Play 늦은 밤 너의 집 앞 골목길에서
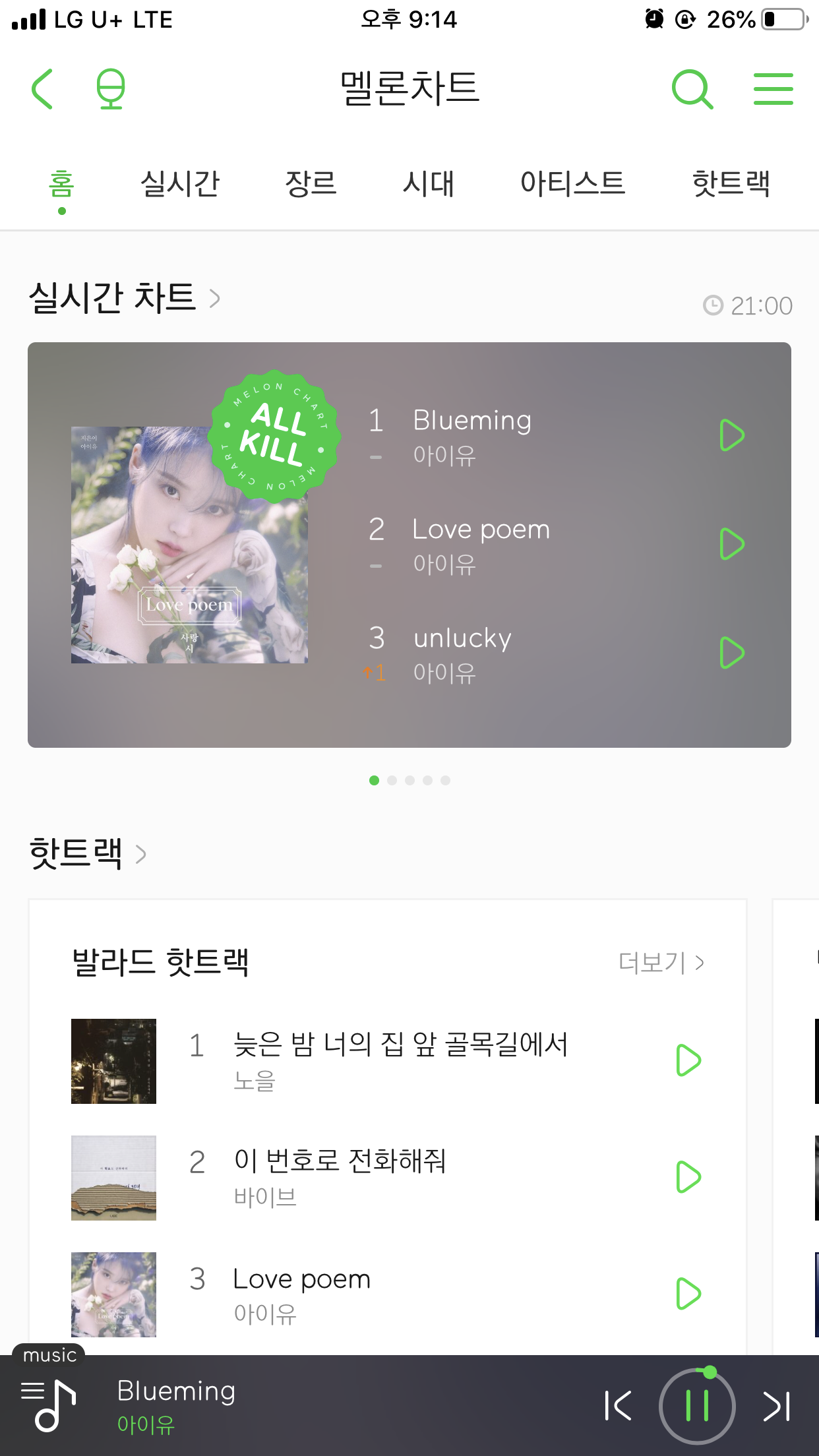The width and height of the screenshot is (819, 1456). pos(688,1061)
